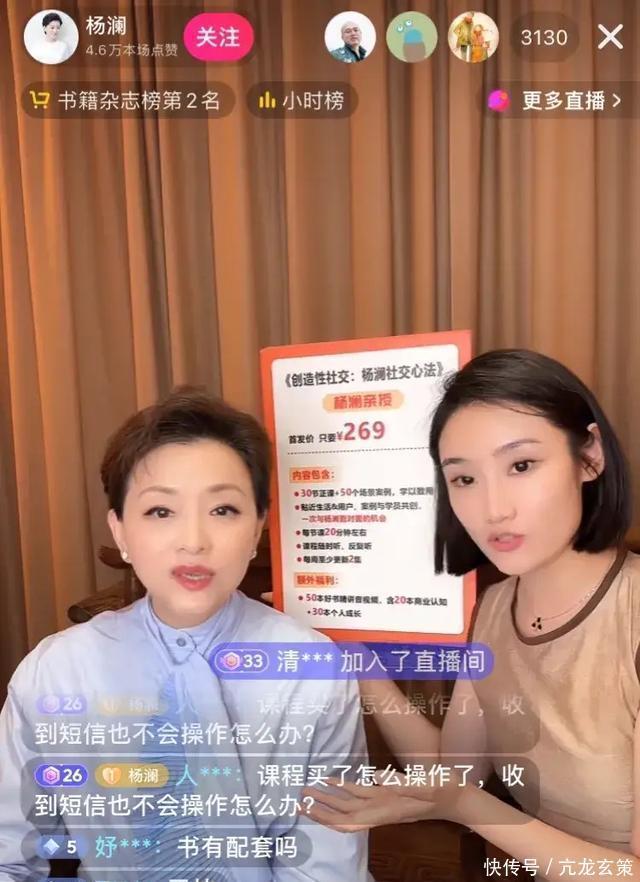
Task: Open the 小时榜 hourly ranking
Action: [302, 100]
